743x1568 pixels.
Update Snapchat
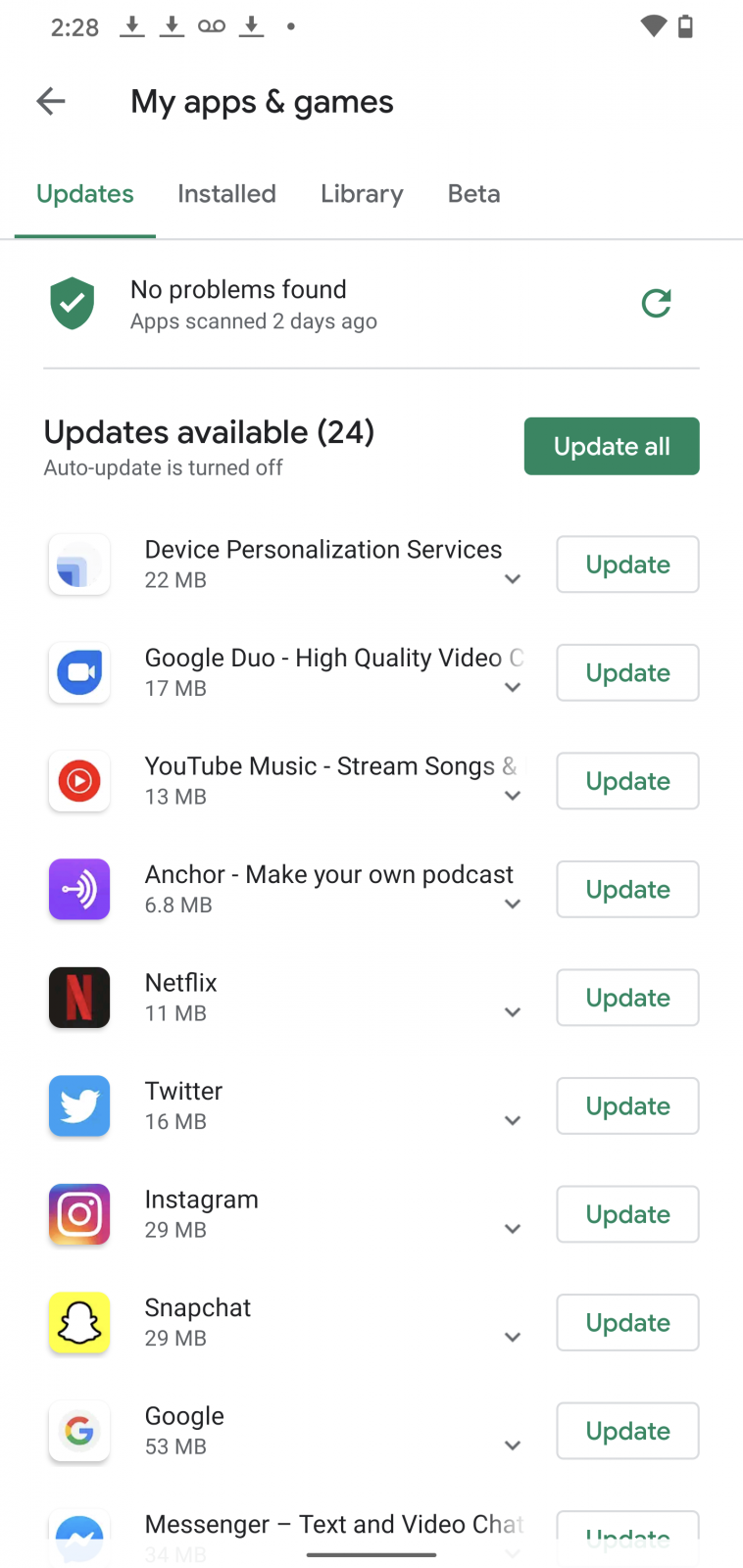coord(627,1323)
